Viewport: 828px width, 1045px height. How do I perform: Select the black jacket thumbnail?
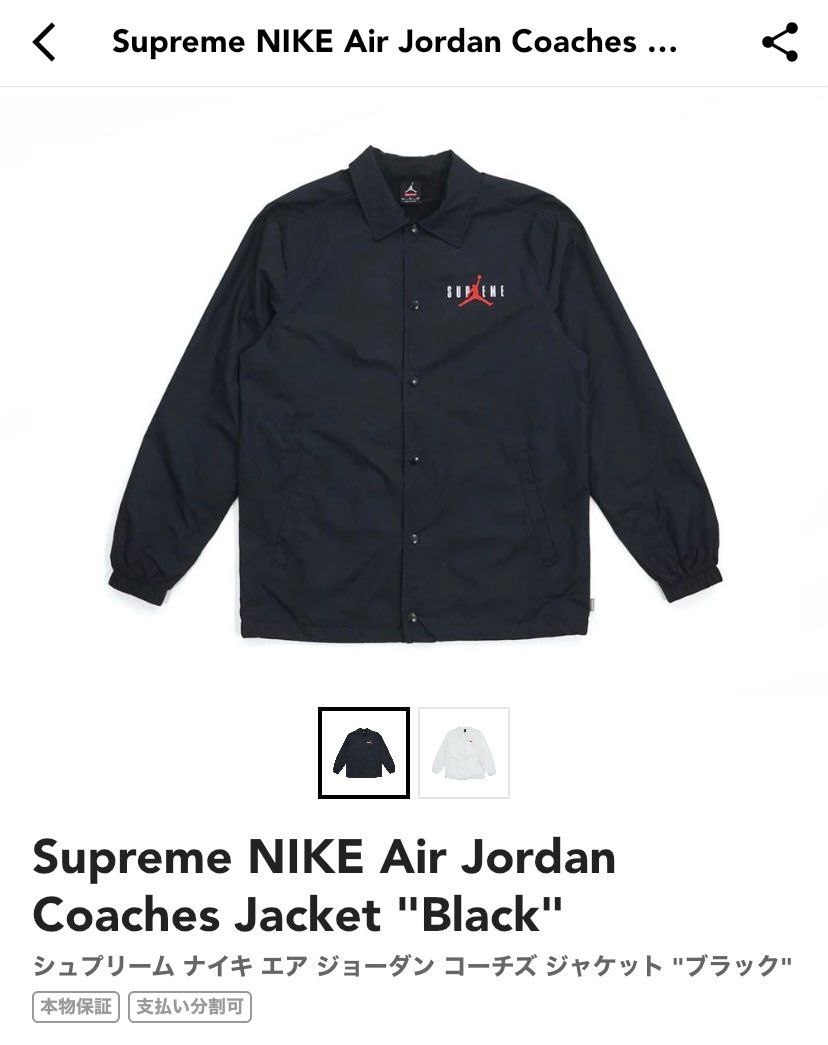pos(364,753)
